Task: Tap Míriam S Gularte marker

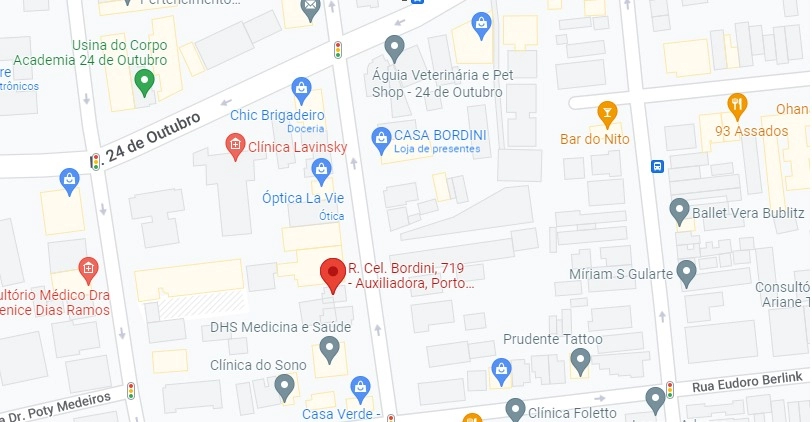Action: 686,271
